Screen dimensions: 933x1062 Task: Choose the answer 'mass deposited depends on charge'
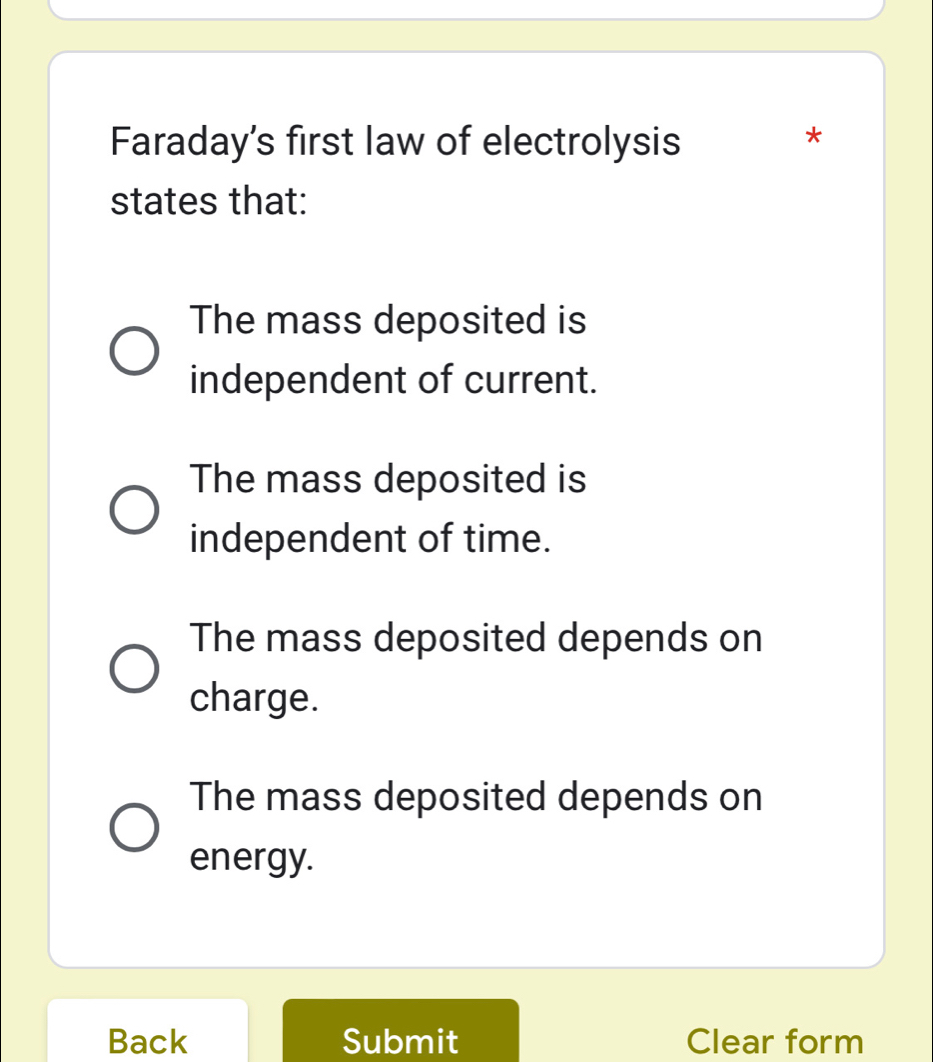(x=133, y=667)
